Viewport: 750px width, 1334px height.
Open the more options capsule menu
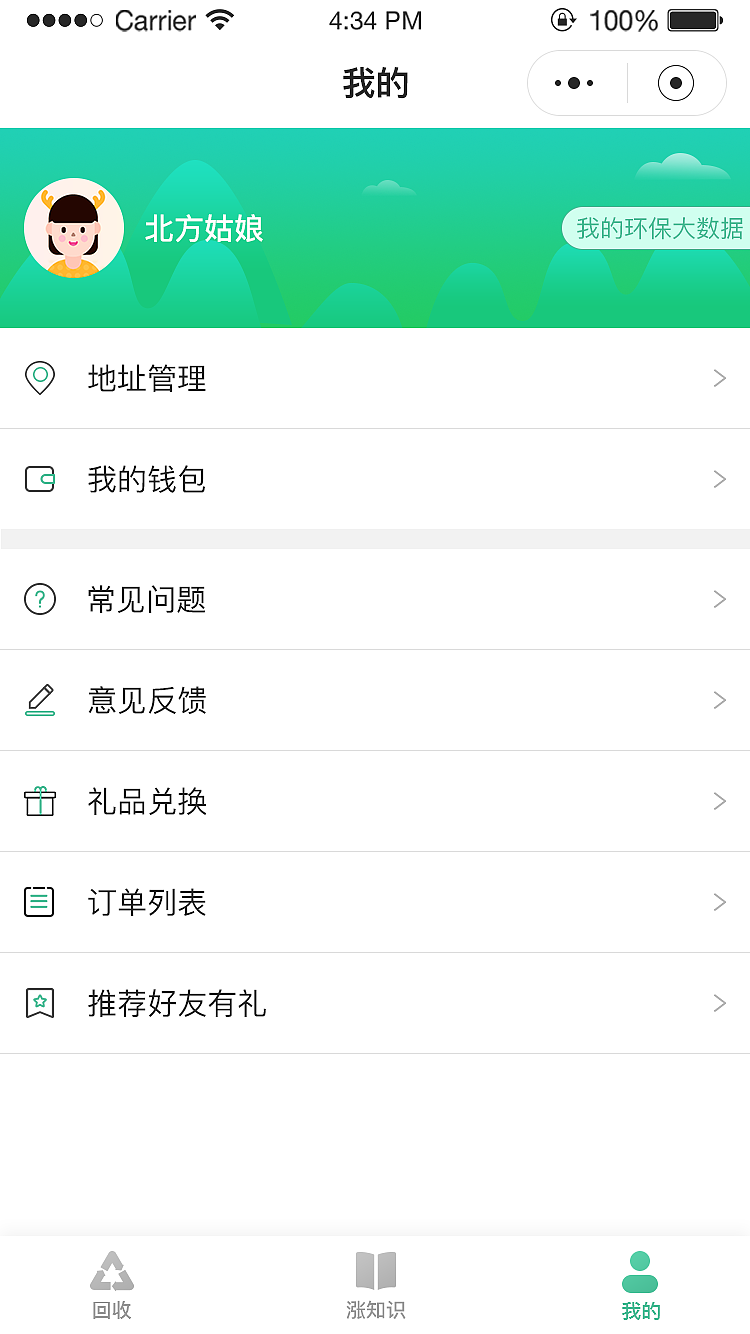coord(575,83)
